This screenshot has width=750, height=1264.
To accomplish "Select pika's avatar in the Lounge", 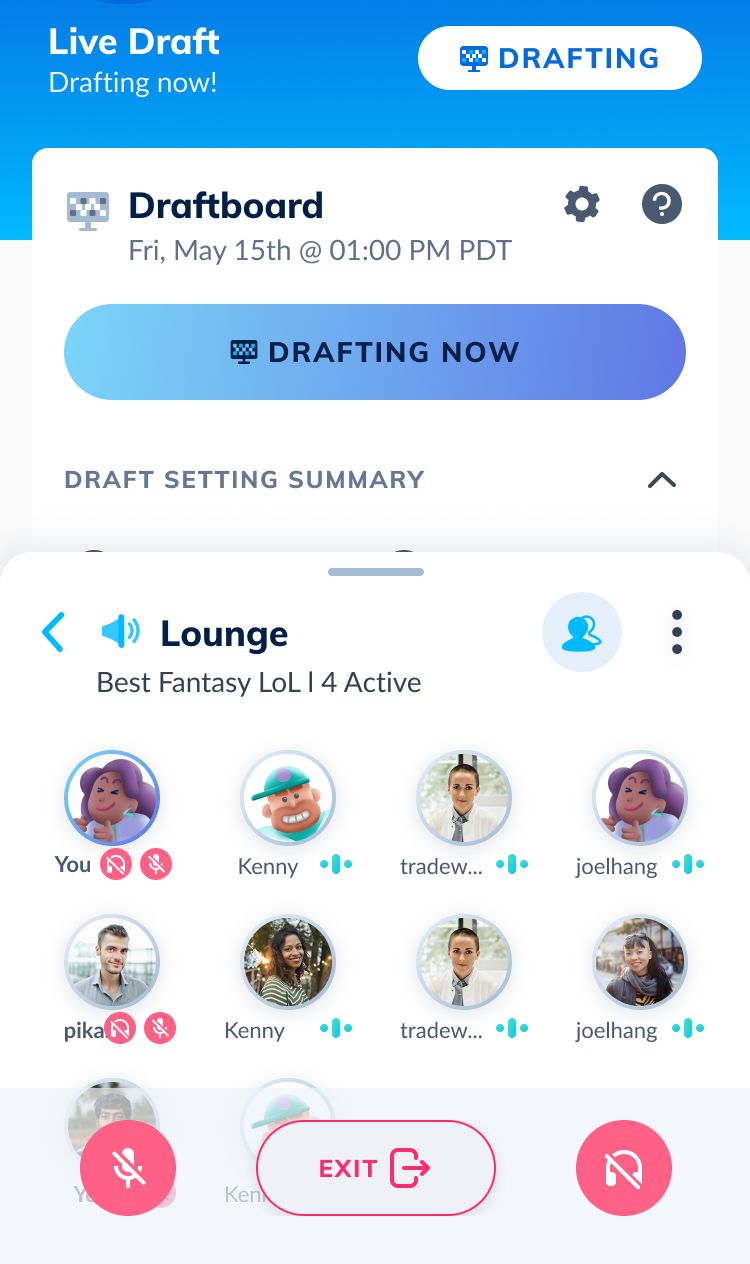I will [x=112, y=962].
